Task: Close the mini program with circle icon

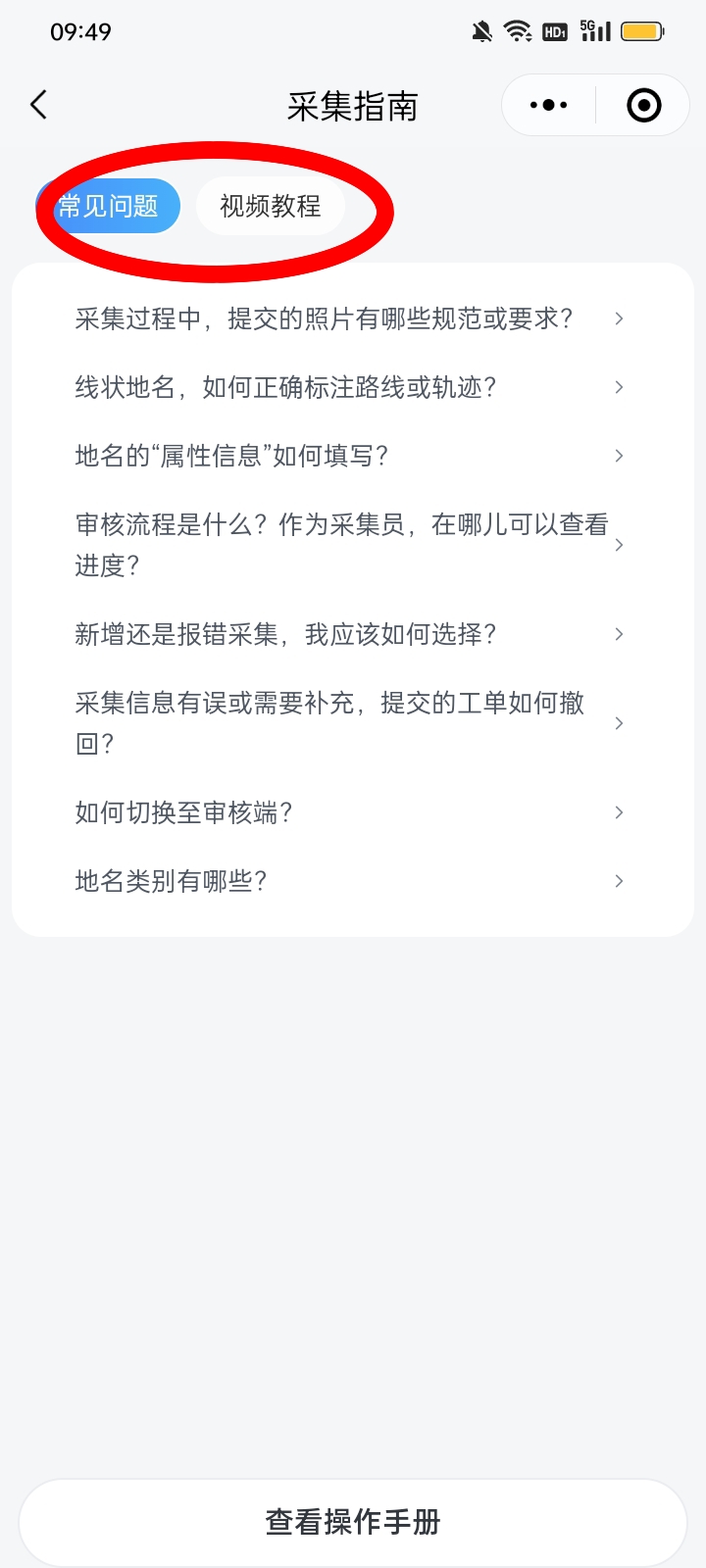Action: click(x=644, y=105)
